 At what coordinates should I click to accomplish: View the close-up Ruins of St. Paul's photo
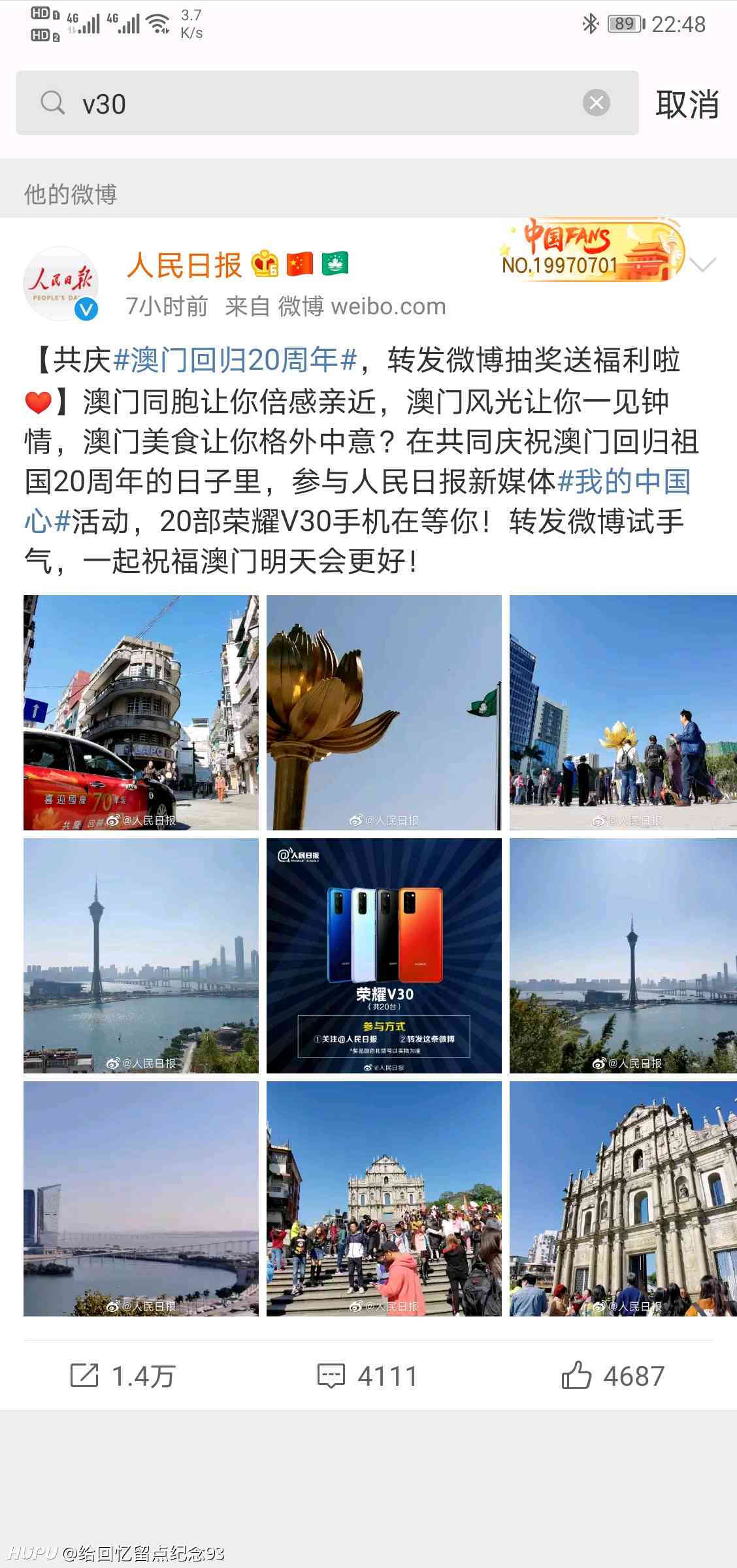tap(623, 1199)
